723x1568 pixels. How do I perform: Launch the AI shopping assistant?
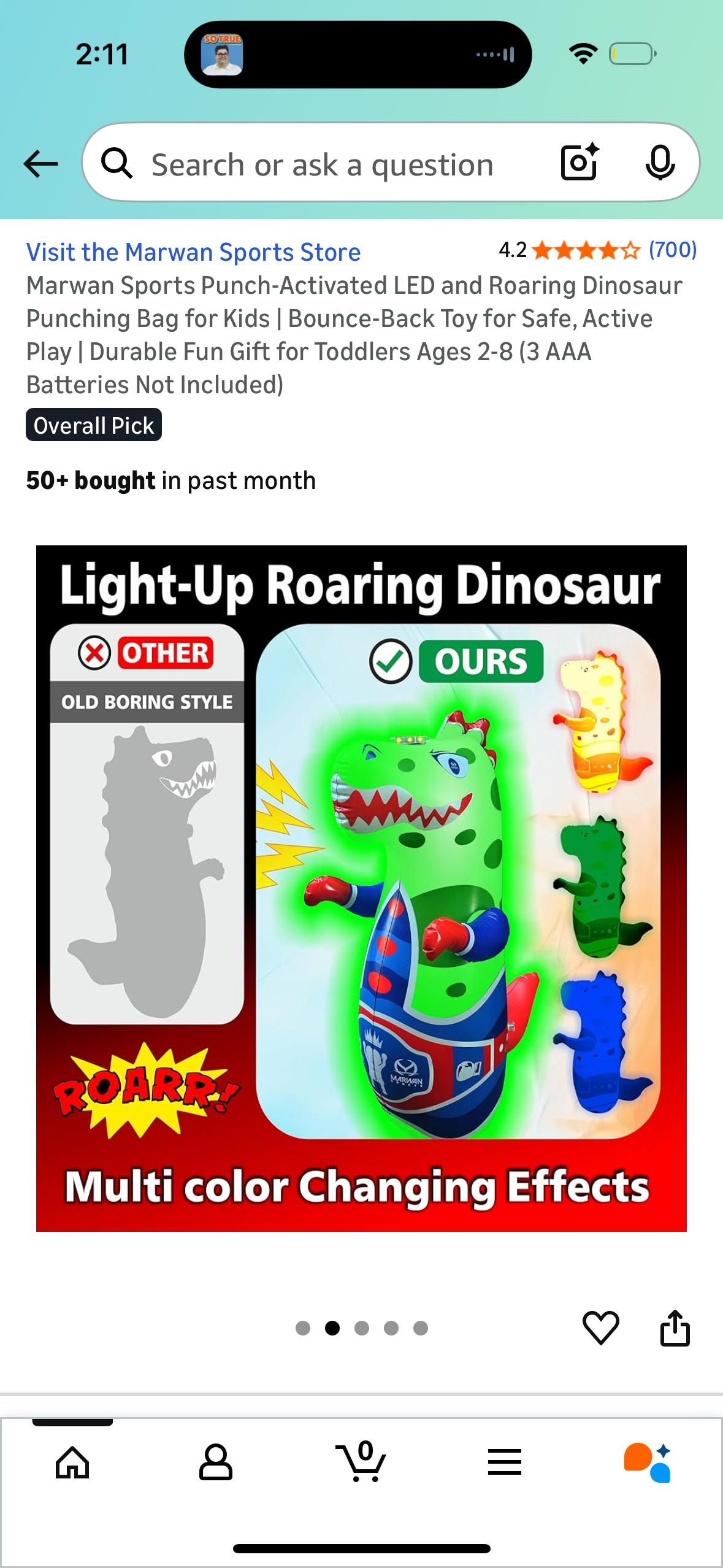[x=648, y=1462]
